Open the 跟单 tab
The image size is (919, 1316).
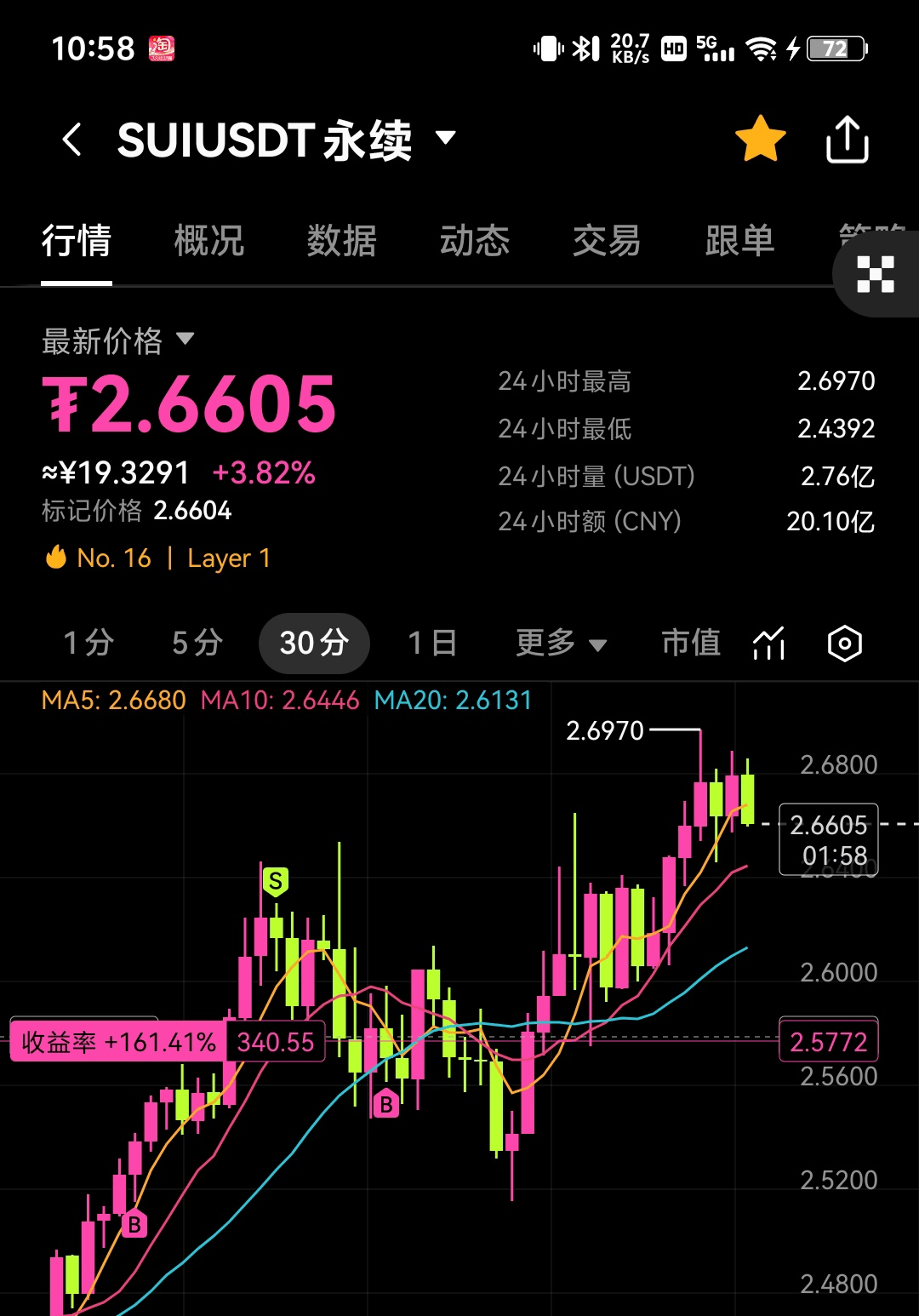click(x=739, y=241)
